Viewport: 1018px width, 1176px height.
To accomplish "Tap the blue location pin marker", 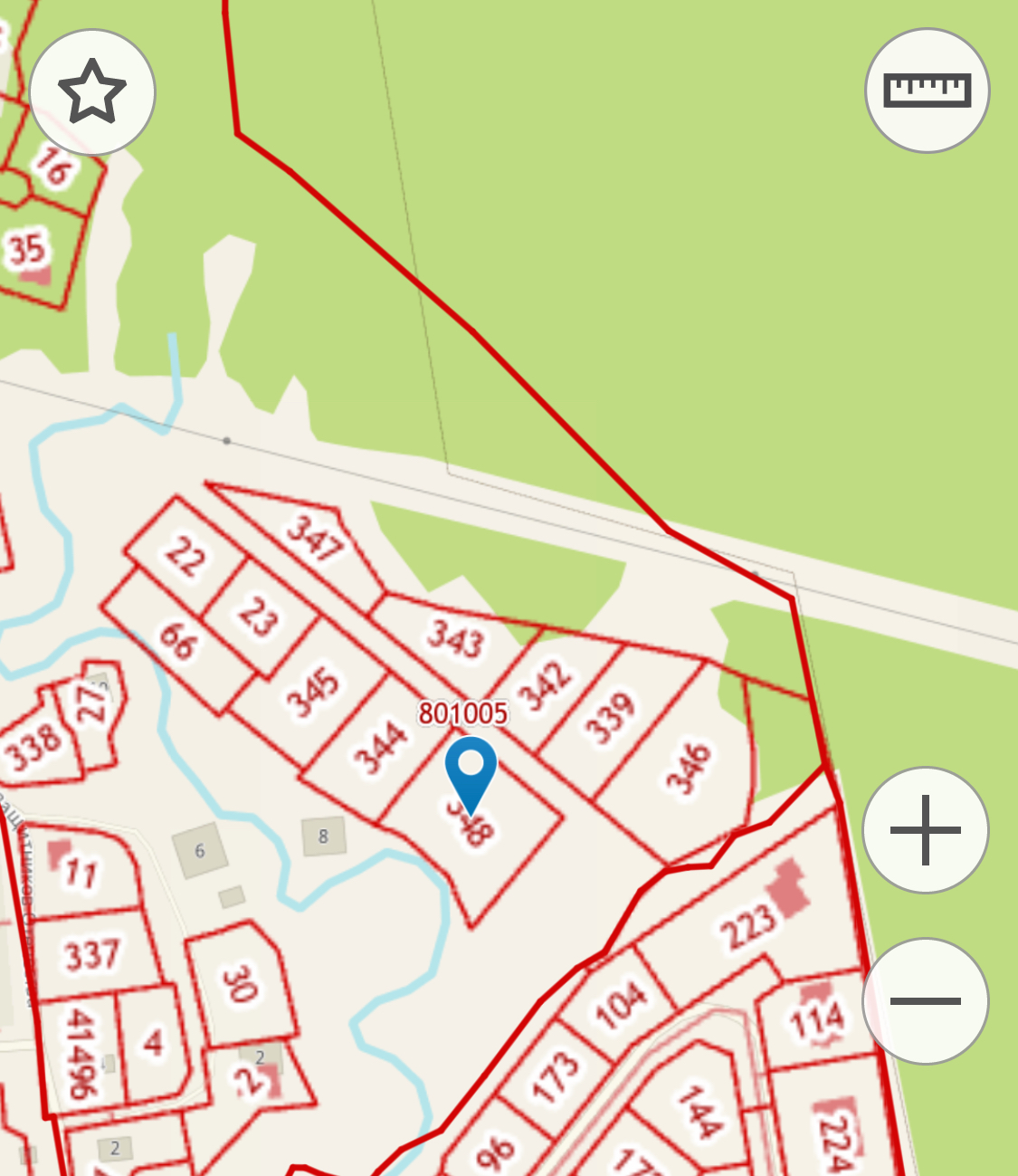I will click(471, 769).
